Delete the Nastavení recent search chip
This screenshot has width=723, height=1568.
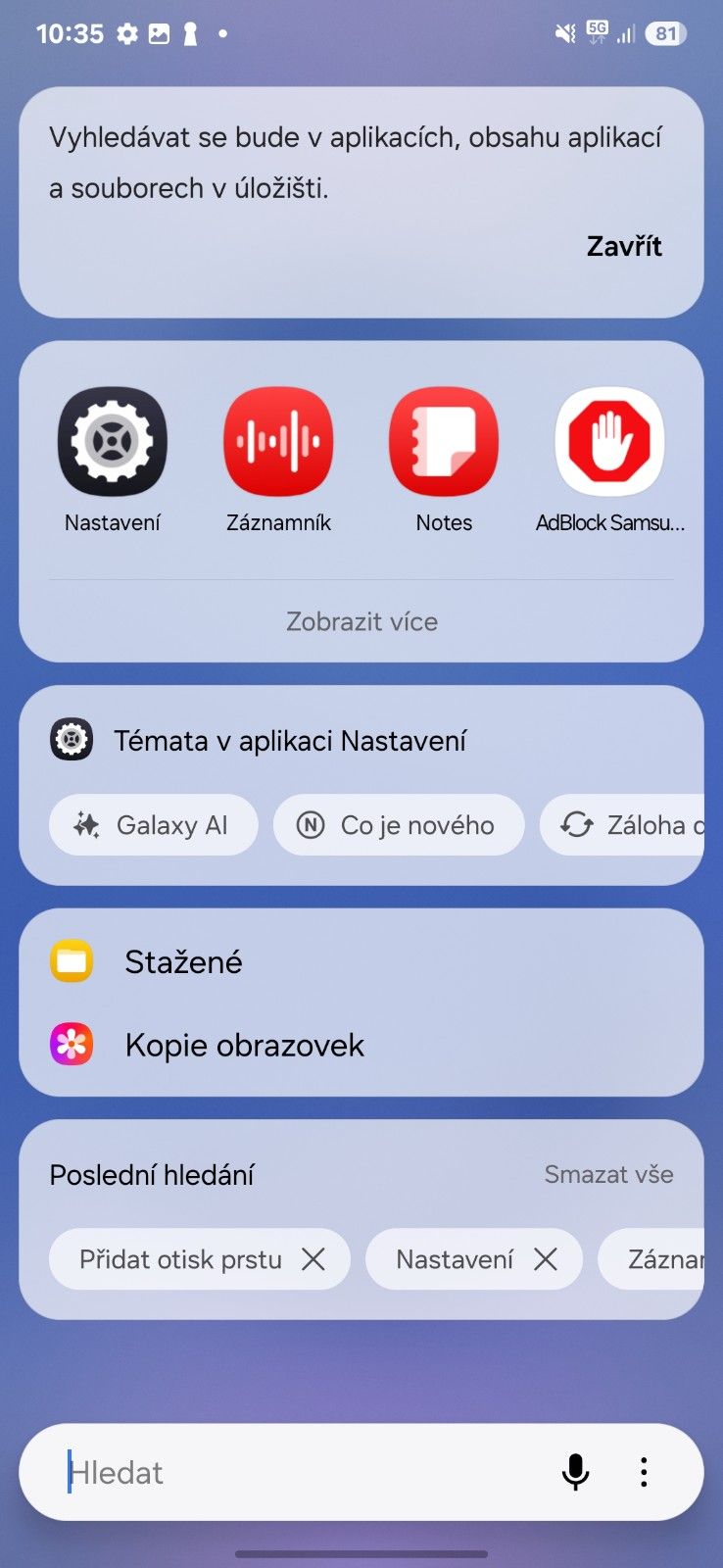546,1259
